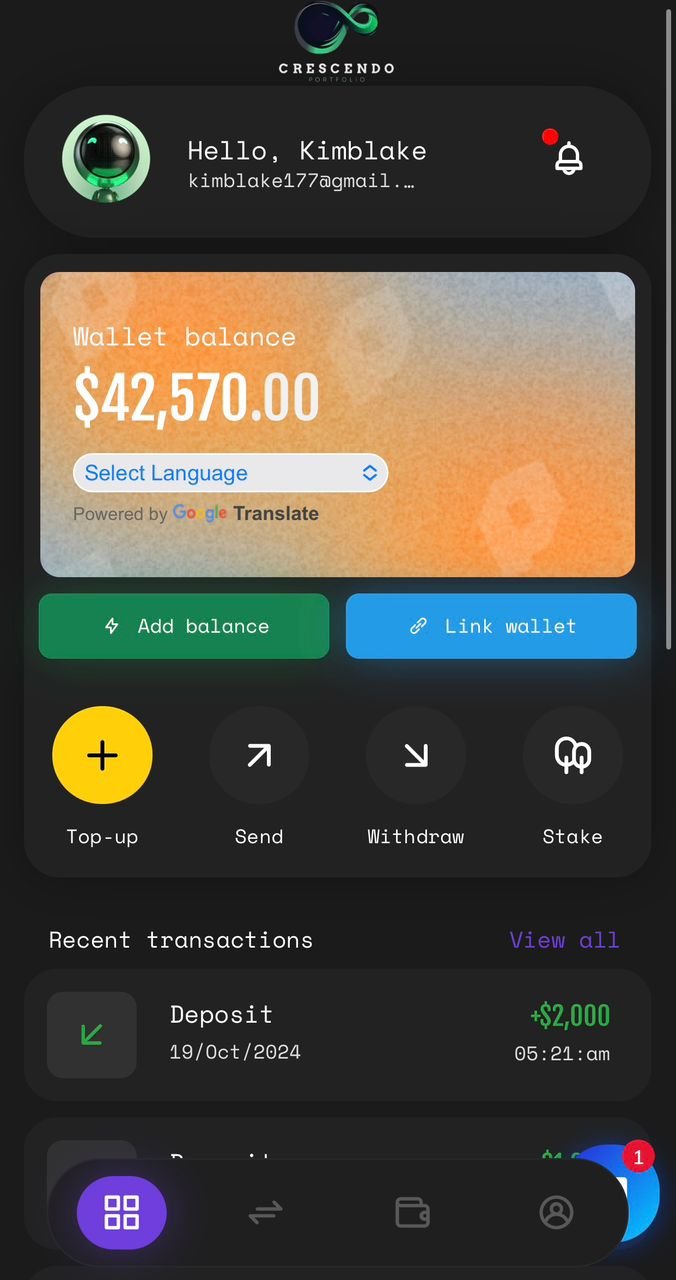This screenshot has height=1280, width=676.
Task: Open the notifications bell
Action: (569, 158)
